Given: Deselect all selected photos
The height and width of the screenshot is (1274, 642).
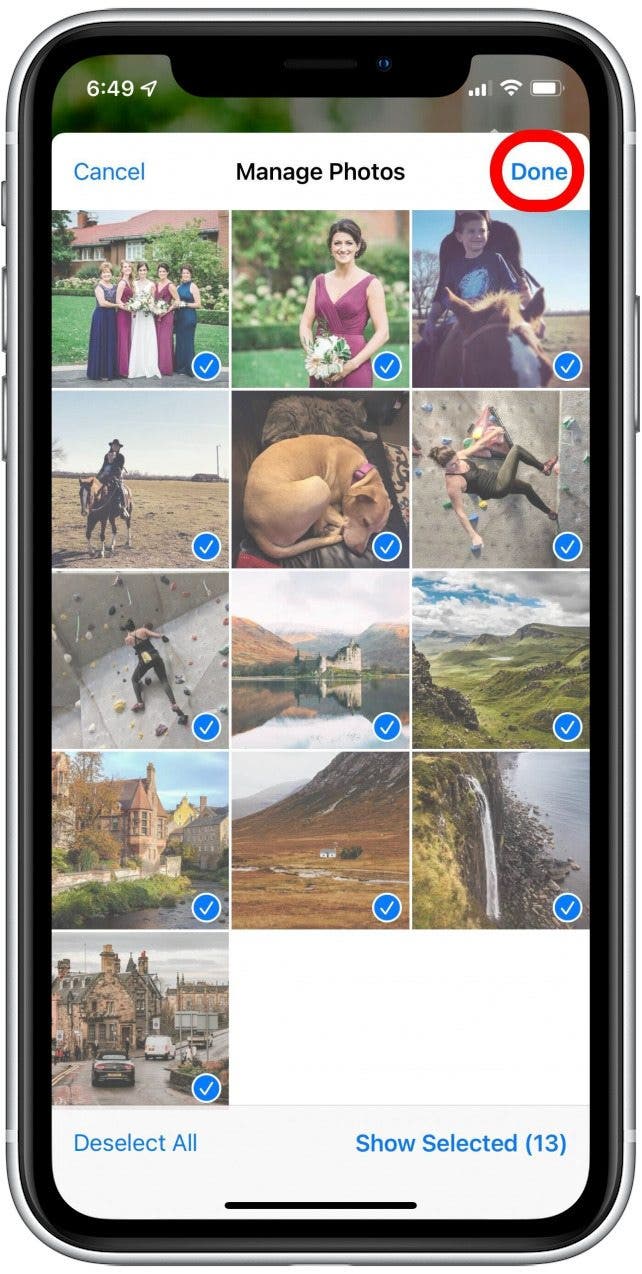Looking at the screenshot, I should pos(135,1143).
